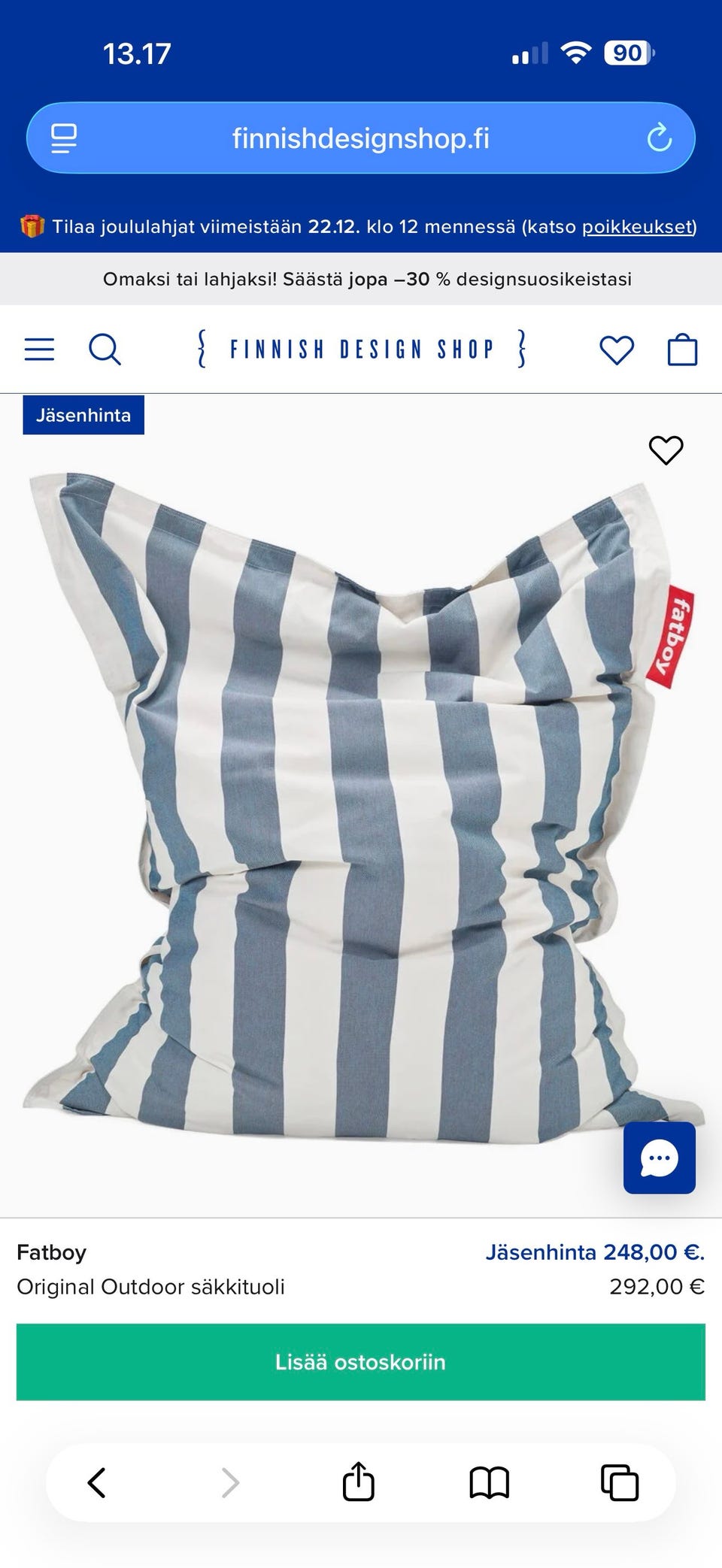Tap the poikkeukset link
This screenshot has height=1568, width=722.
pos(638,226)
